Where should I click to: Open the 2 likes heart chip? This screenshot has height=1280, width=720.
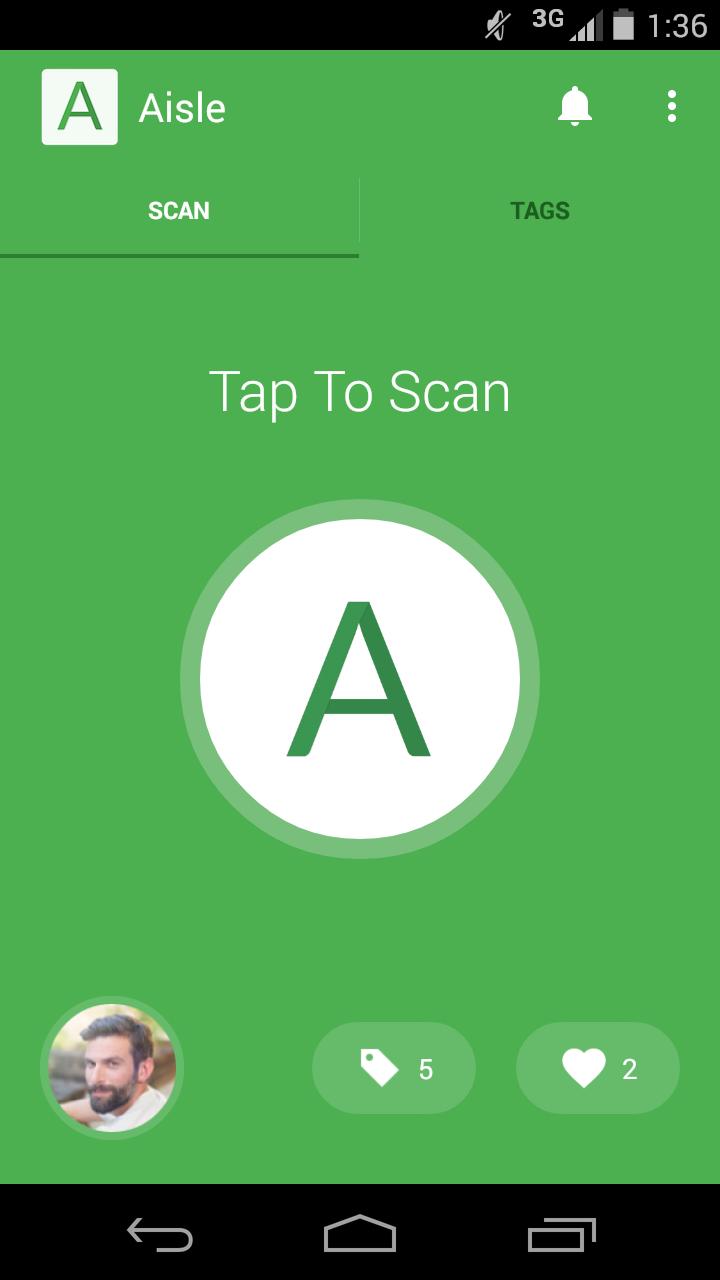coord(598,1068)
